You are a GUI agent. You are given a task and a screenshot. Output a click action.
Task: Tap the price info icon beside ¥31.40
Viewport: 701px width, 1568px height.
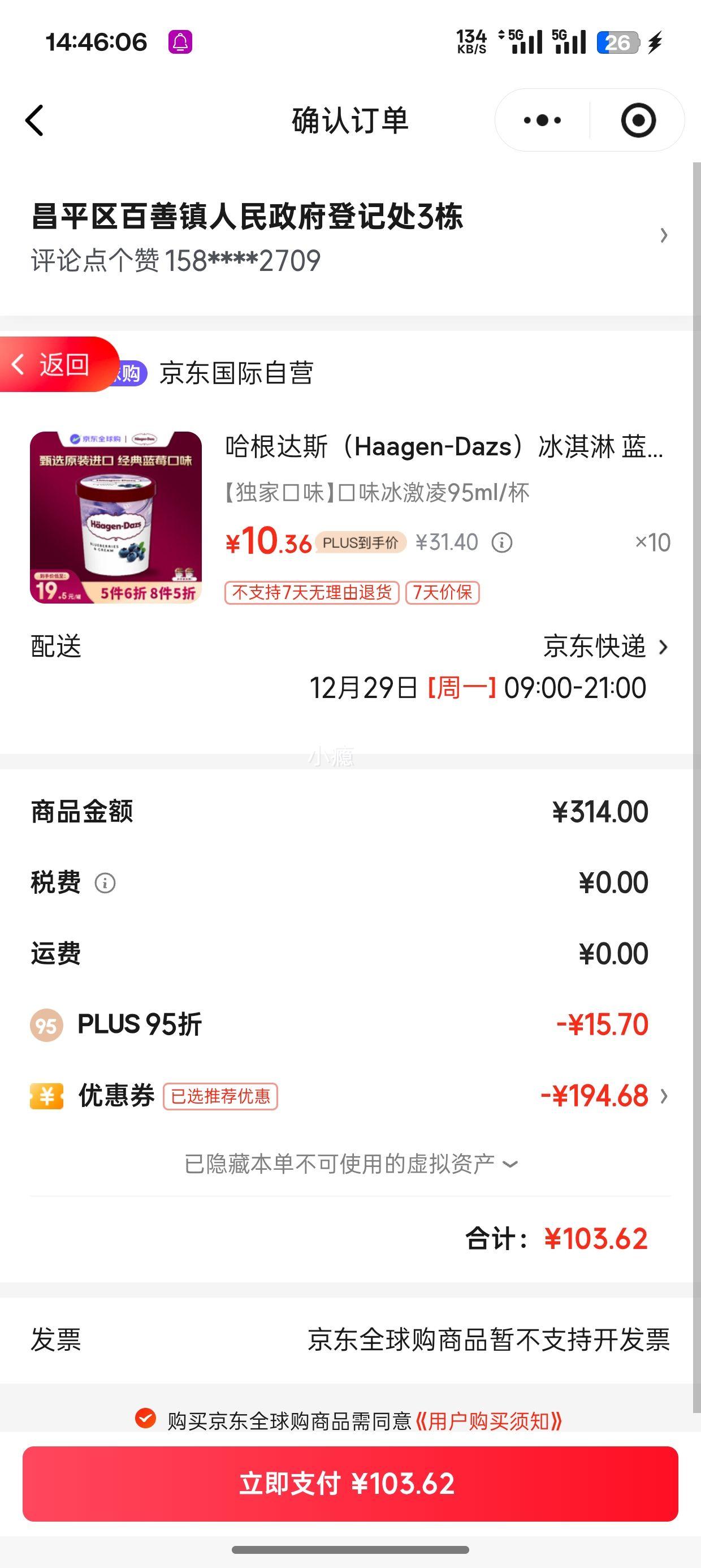tap(501, 542)
